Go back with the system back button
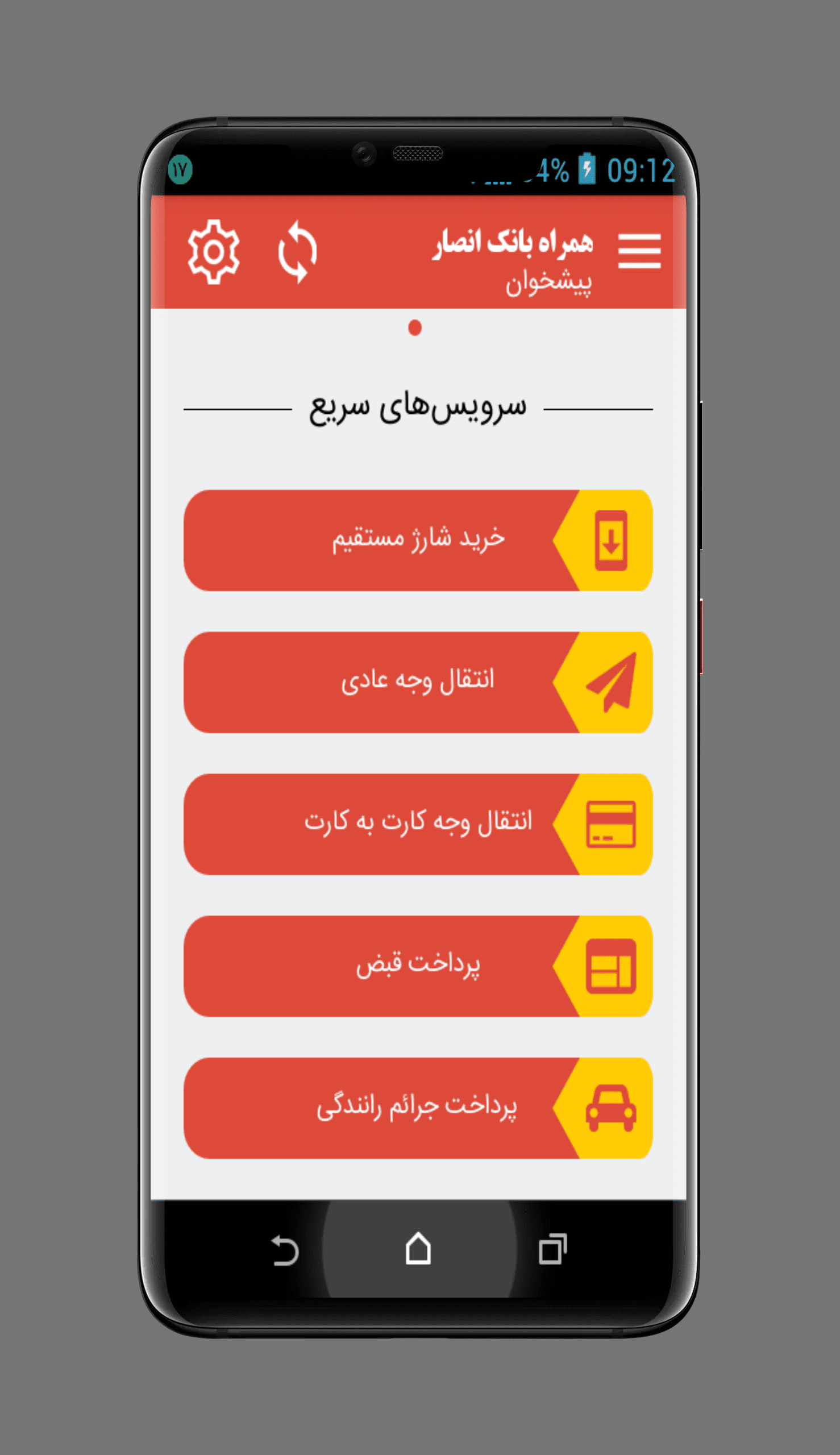The width and height of the screenshot is (840, 1455). [x=285, y=1250]
